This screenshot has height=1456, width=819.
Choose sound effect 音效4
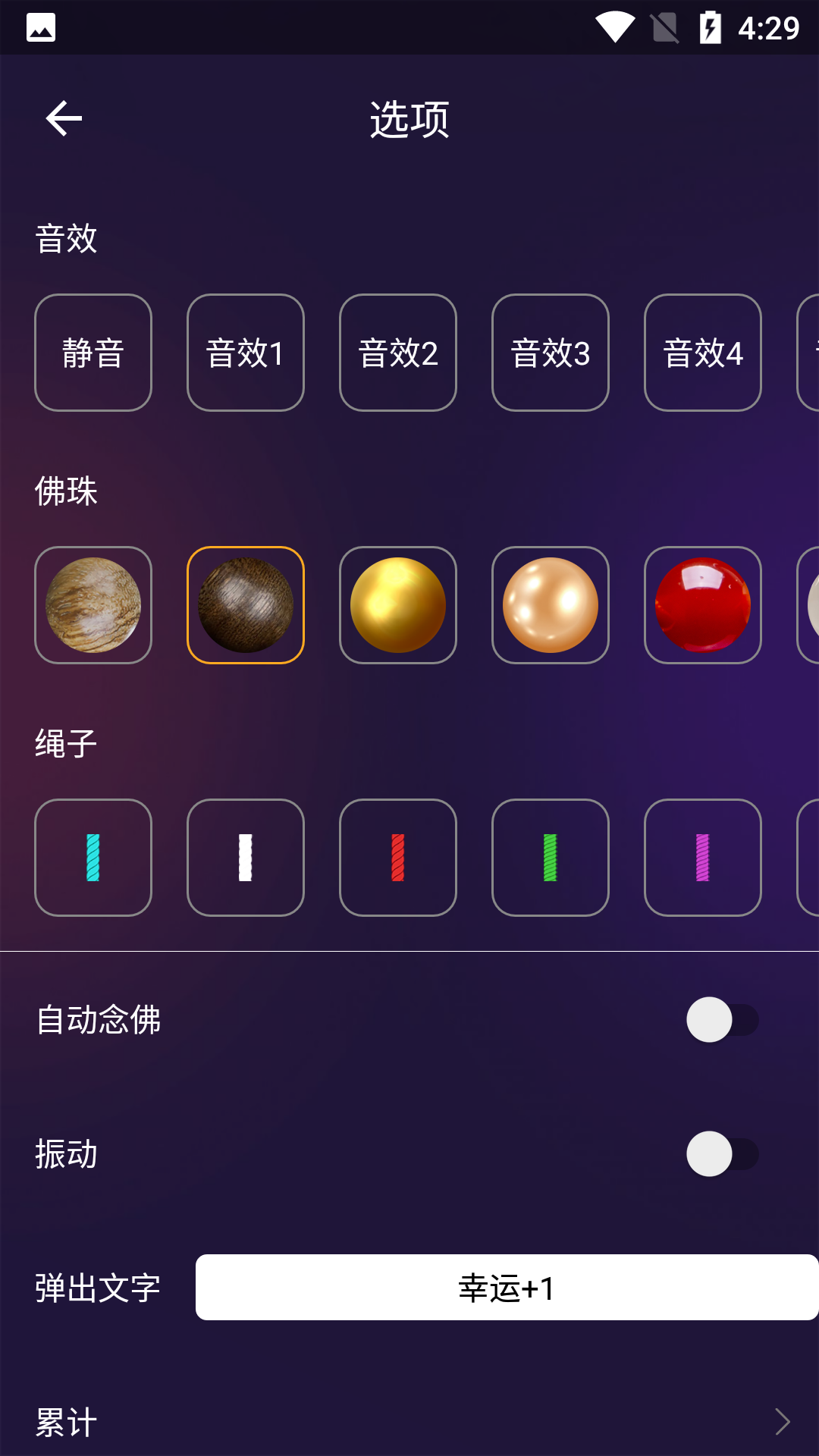pos(703,353)
